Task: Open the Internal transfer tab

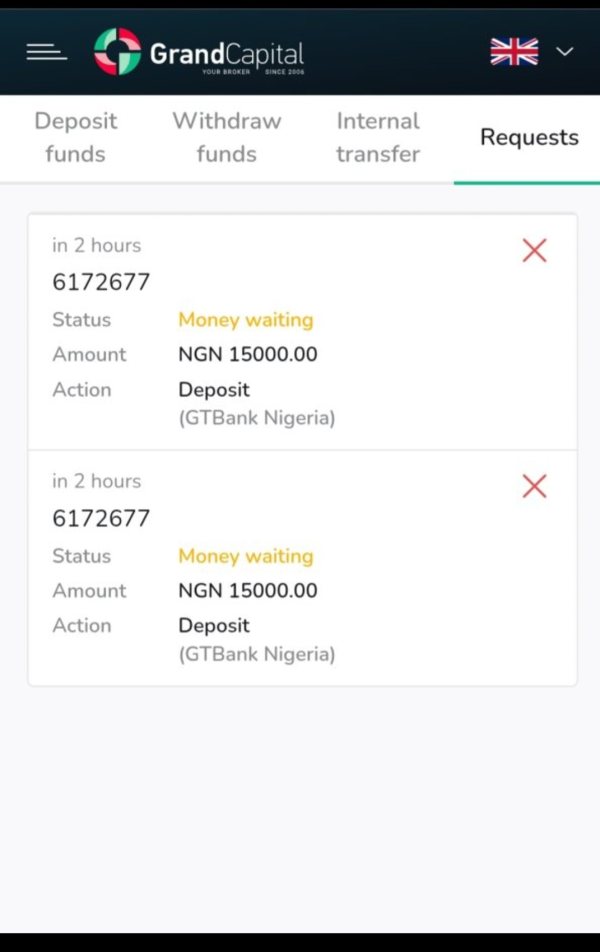Action: click(x=378, y=138)
